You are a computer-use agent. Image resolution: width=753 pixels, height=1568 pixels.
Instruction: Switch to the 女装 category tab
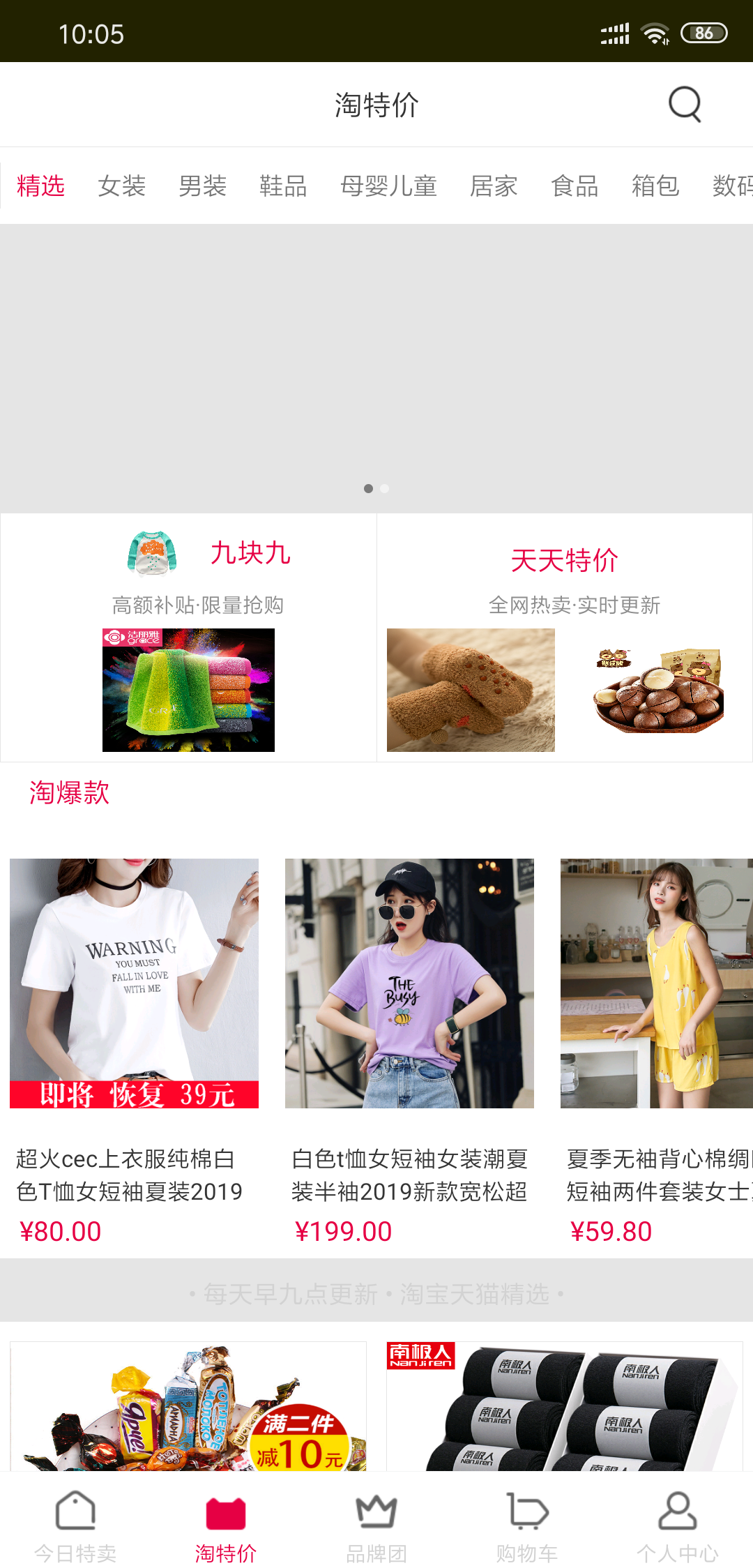(x=121, y=186)
